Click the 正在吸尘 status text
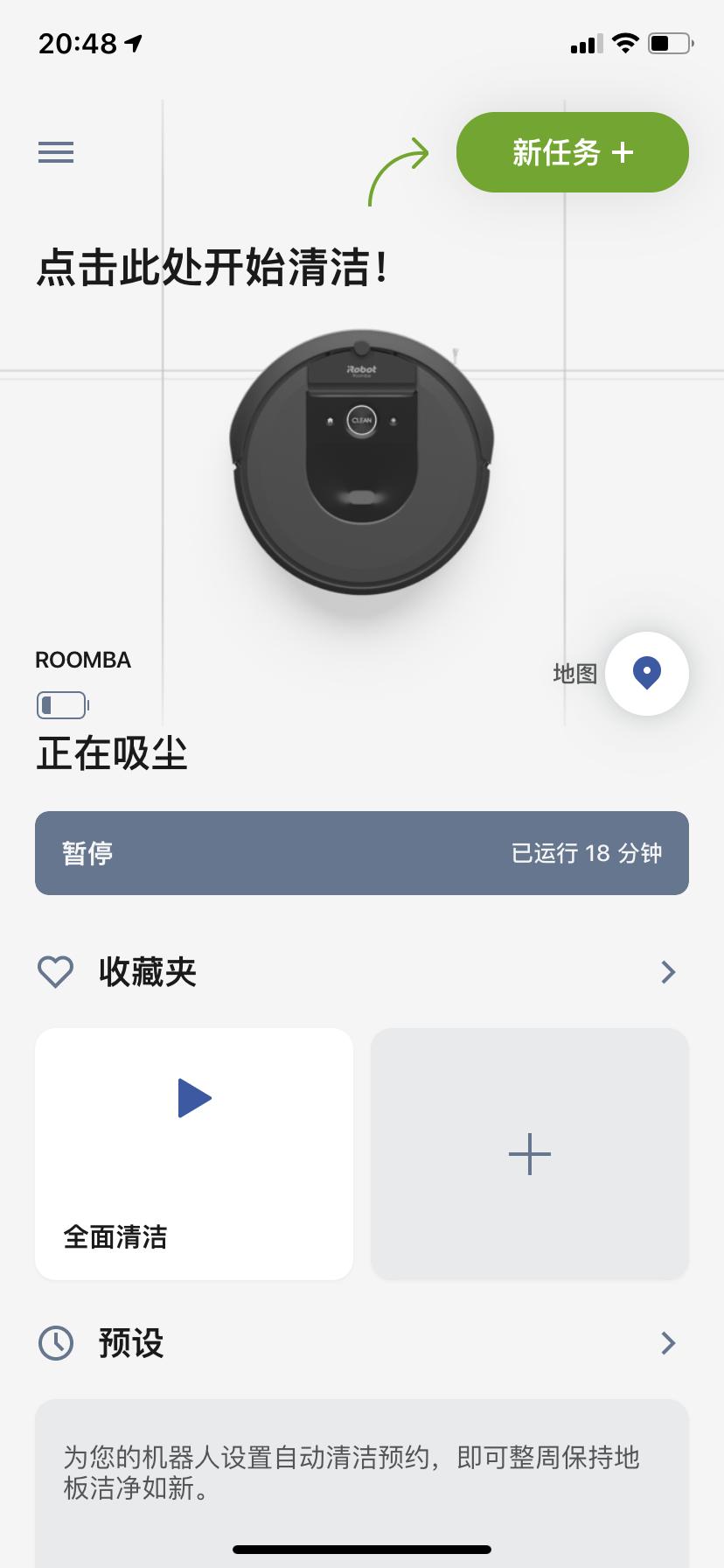The width and height of the screenshot is (724, 1568). tap(112, 753)
